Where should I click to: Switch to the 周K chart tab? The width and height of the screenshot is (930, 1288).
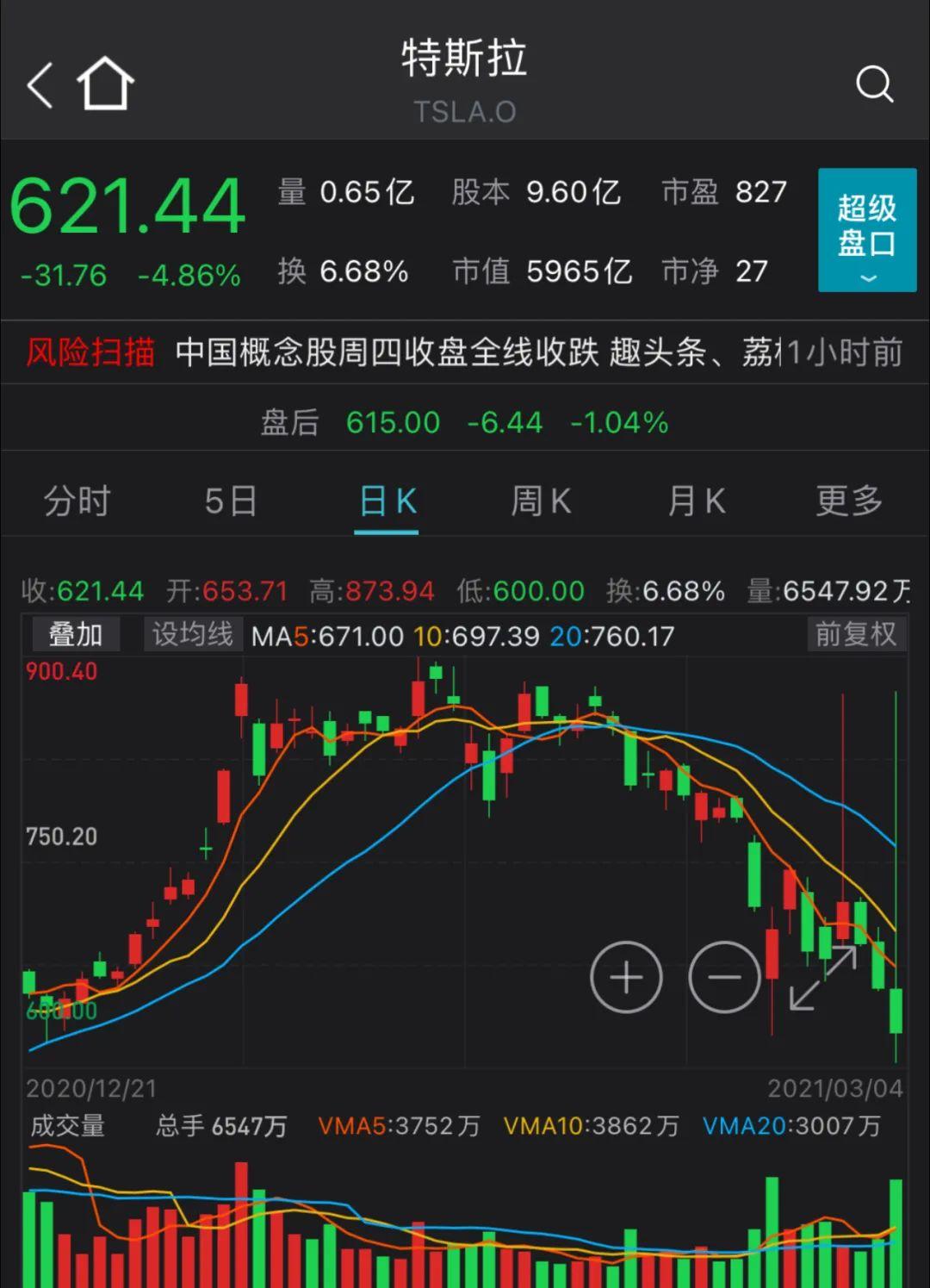[x=541, y=501]
